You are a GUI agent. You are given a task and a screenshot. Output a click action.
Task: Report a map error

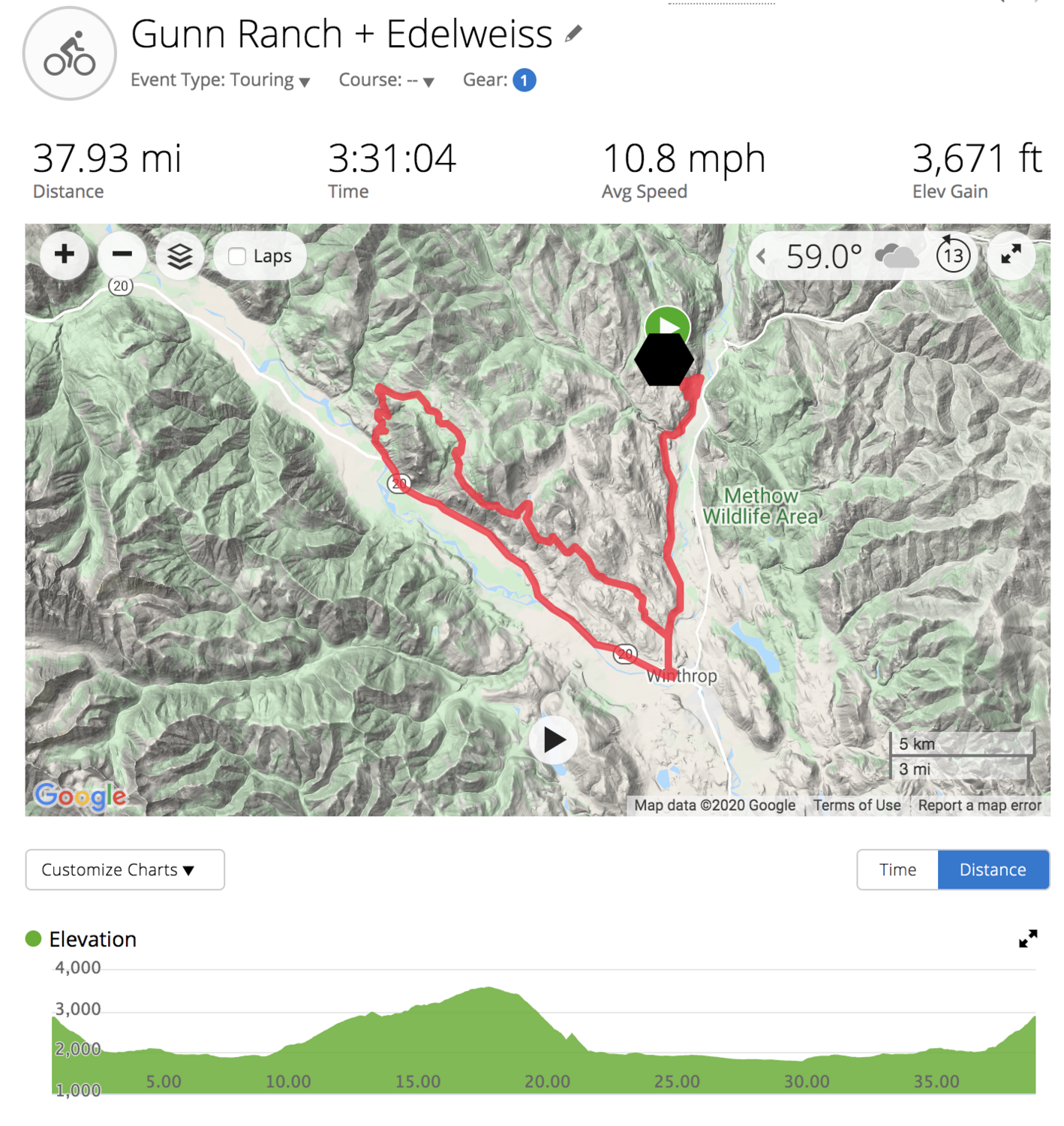[x=979, y=805]
